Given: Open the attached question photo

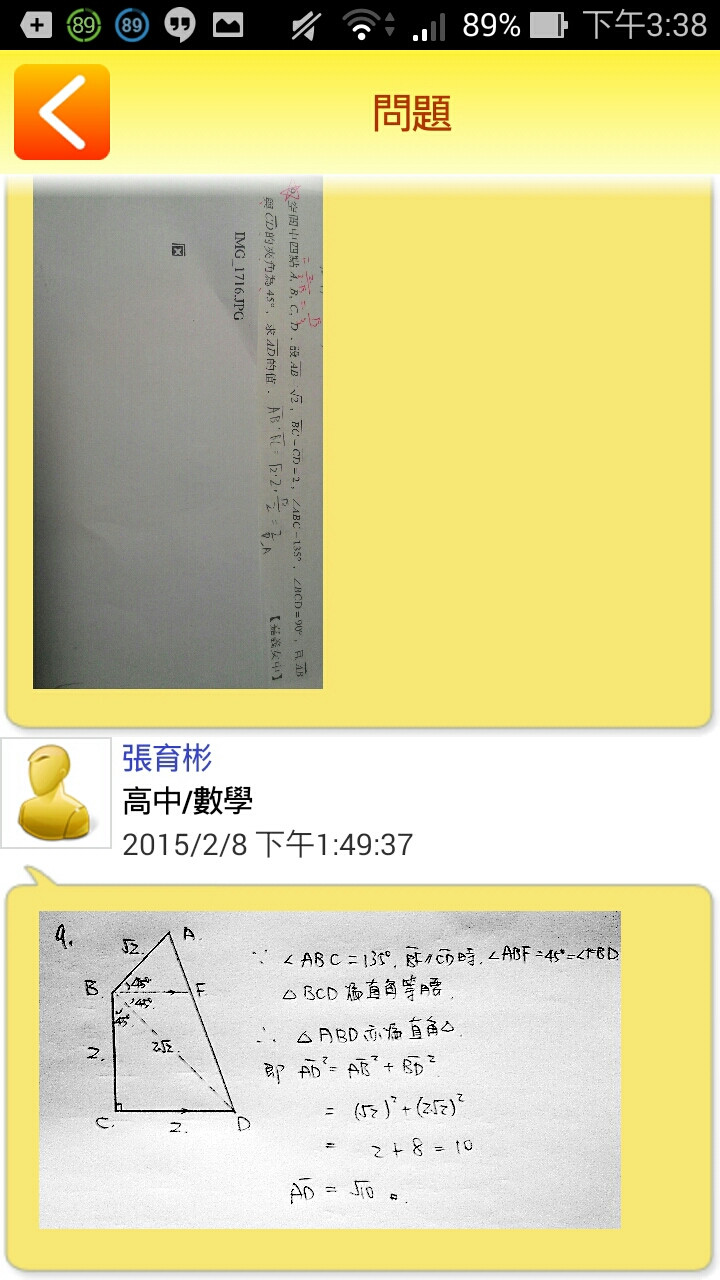Looking at the screenshot, I should [x=178, y=432].
